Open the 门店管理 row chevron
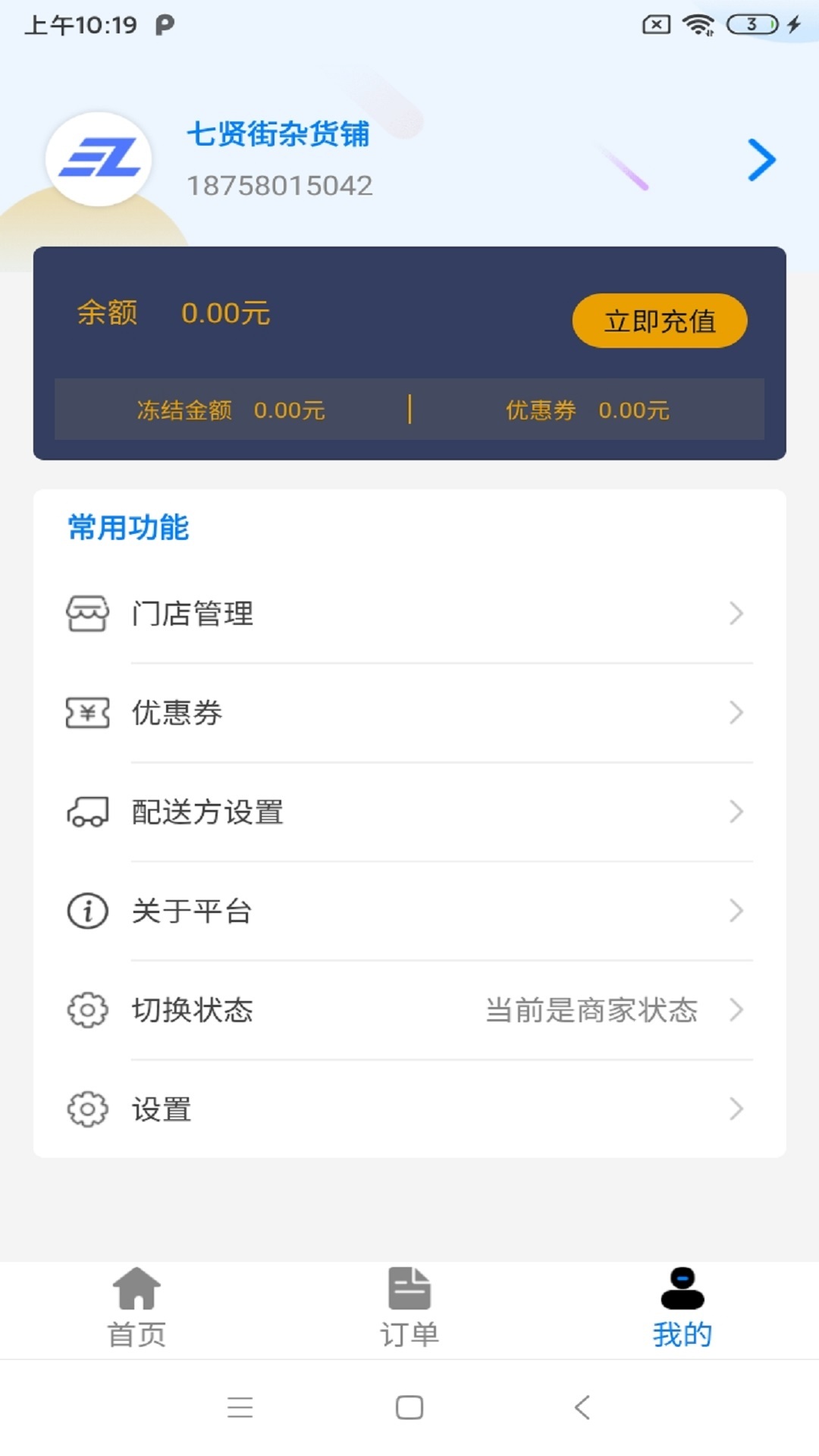819x1456 pixels. [x=736, y=614]
